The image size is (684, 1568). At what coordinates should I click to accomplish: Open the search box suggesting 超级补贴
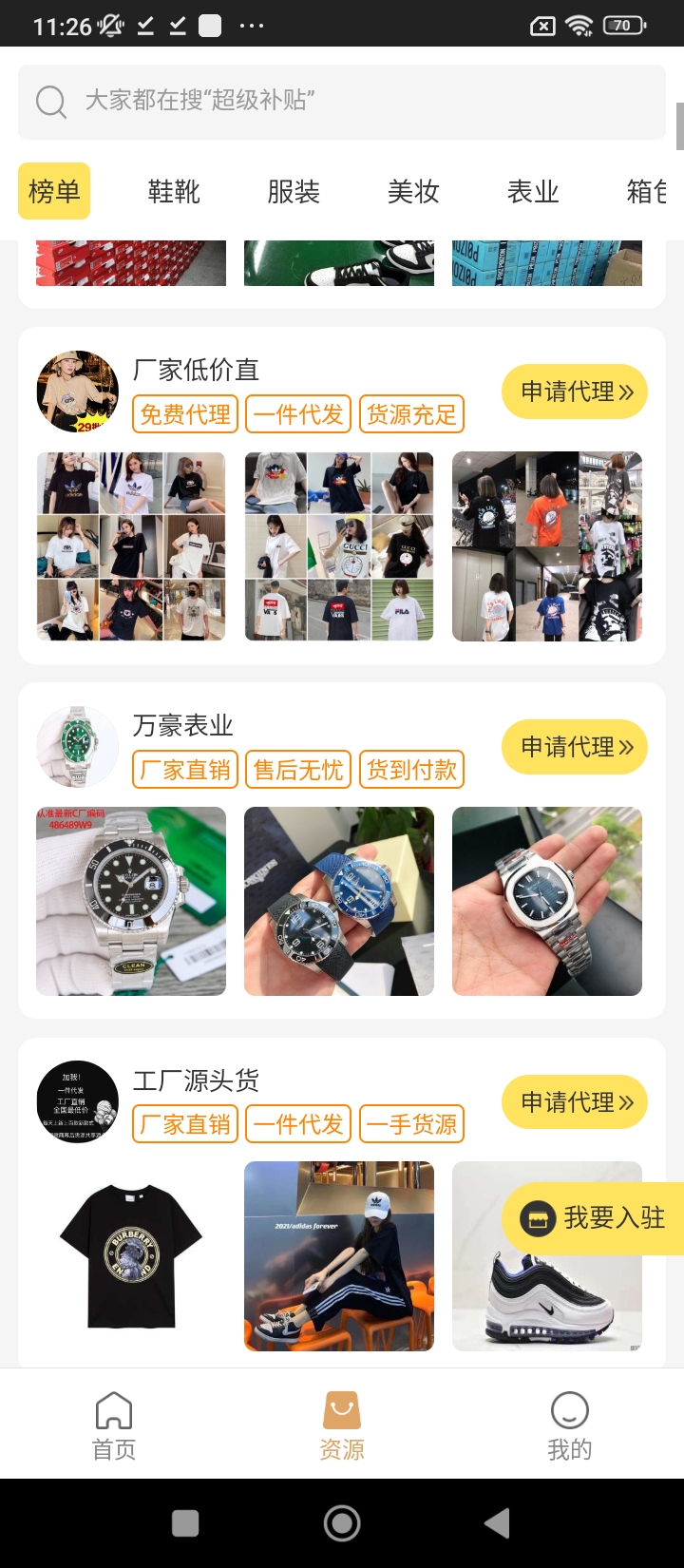[x=342, y=101]
